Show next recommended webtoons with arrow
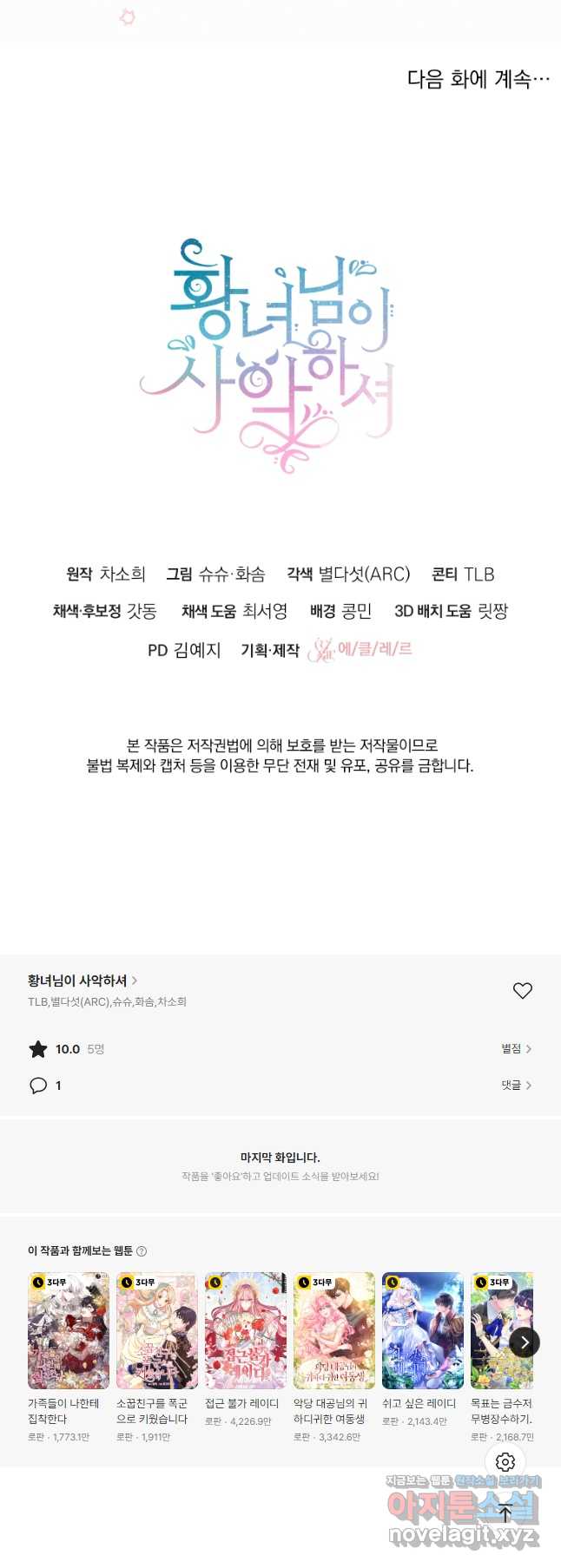This screenshot has width=561, height=1568. [524, 1342]
